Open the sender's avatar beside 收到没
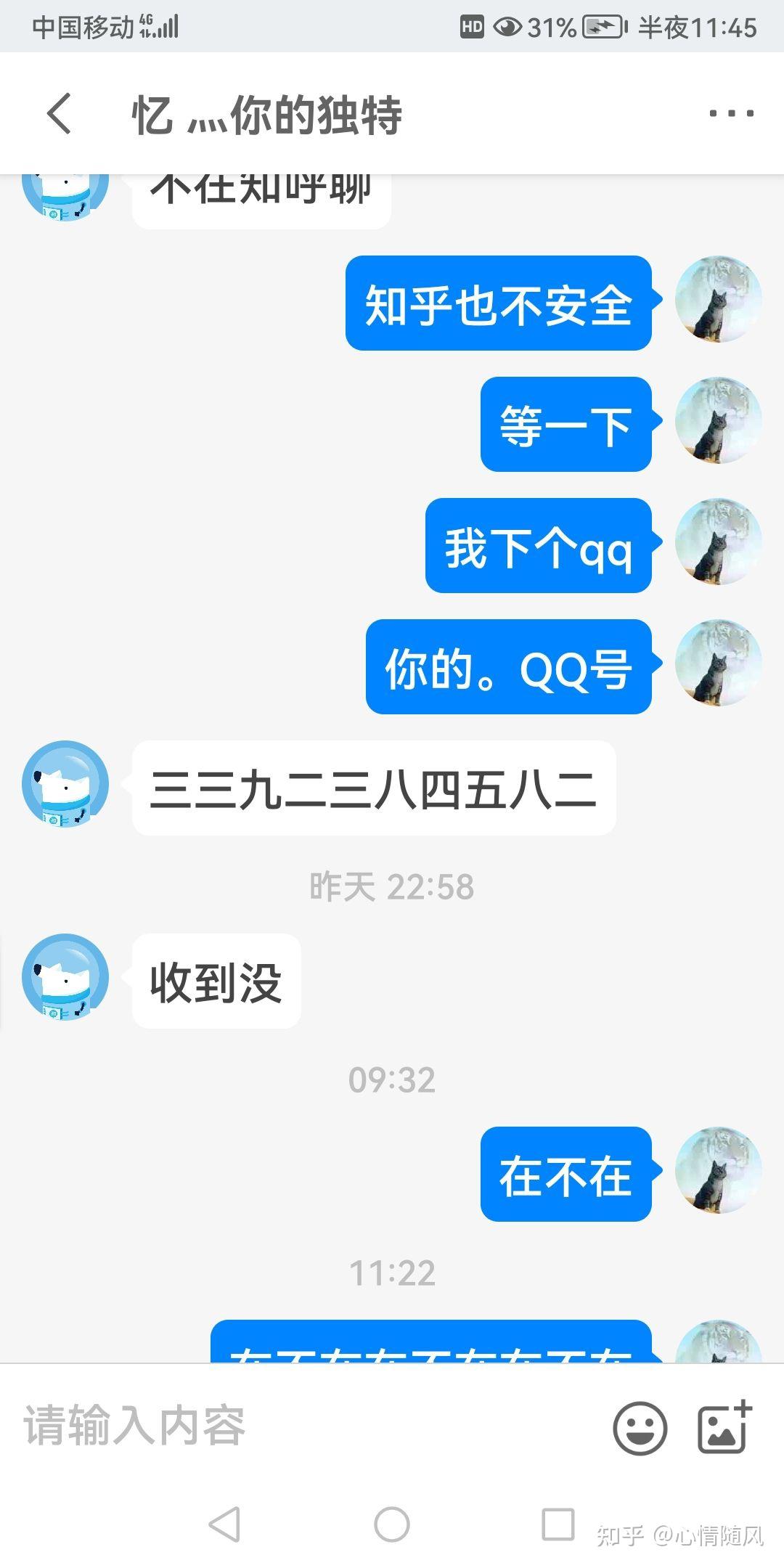The width and height of the screenshot is (784, 1568). tap(65, 977)
